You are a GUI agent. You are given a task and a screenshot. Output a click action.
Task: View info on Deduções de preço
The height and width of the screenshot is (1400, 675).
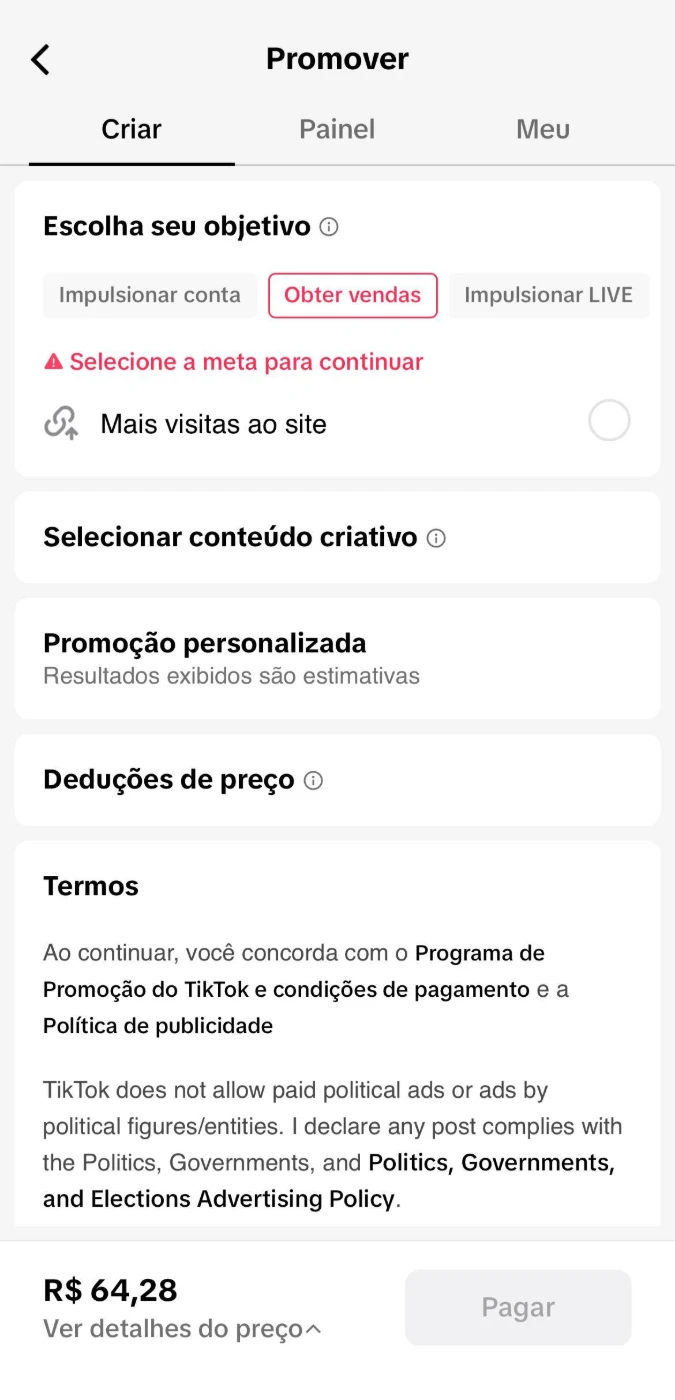[x=313, y=781]
